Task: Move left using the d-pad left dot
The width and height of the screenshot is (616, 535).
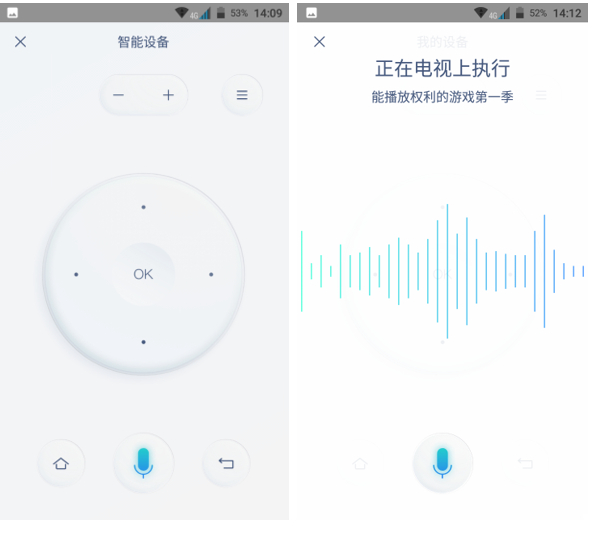Action: (76, 274)
